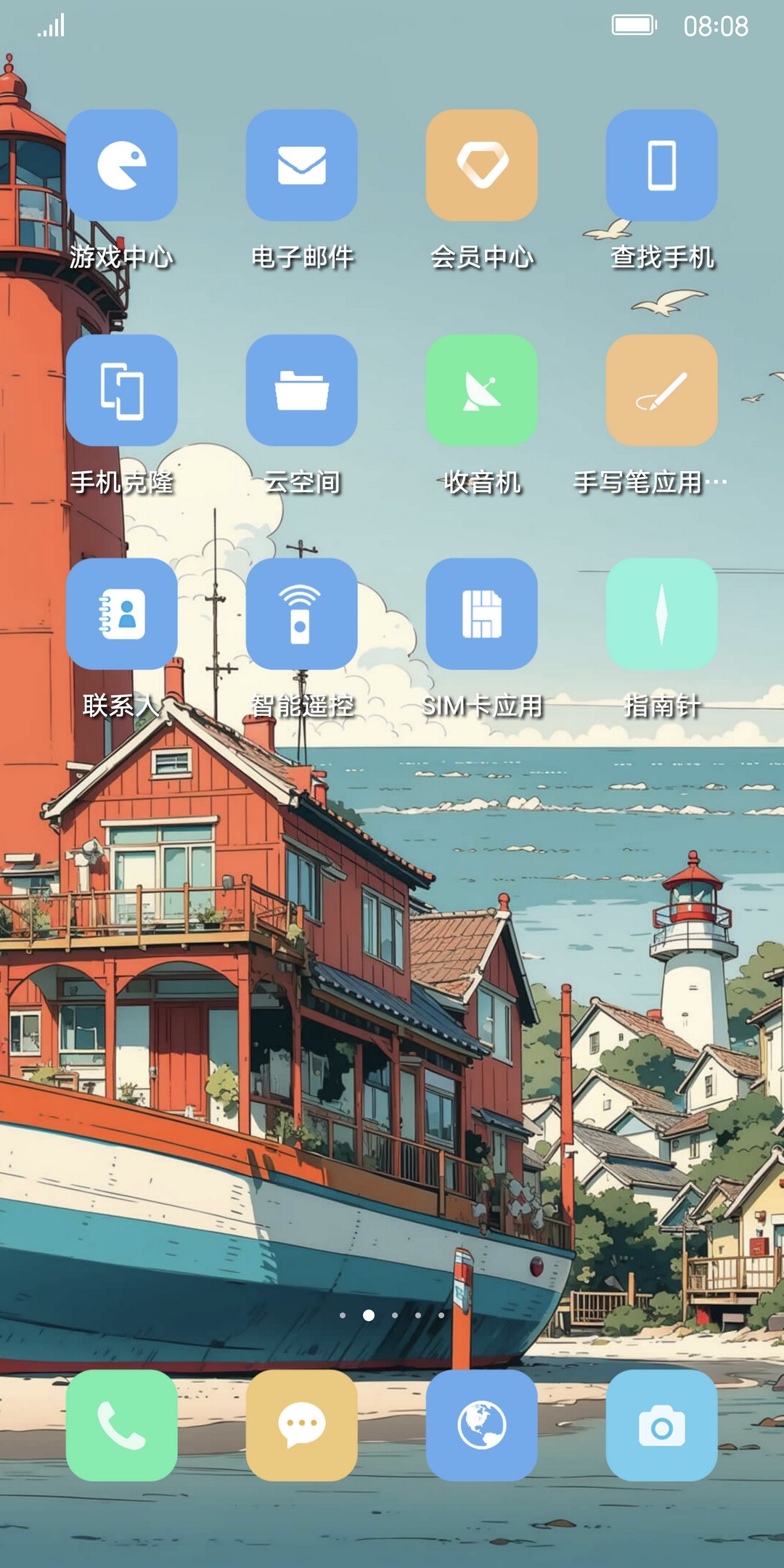Open the phone dialer in the dock
The height and width of the screenshot is (1568, 784).
pyautogui.click(x=121, y=1426)
